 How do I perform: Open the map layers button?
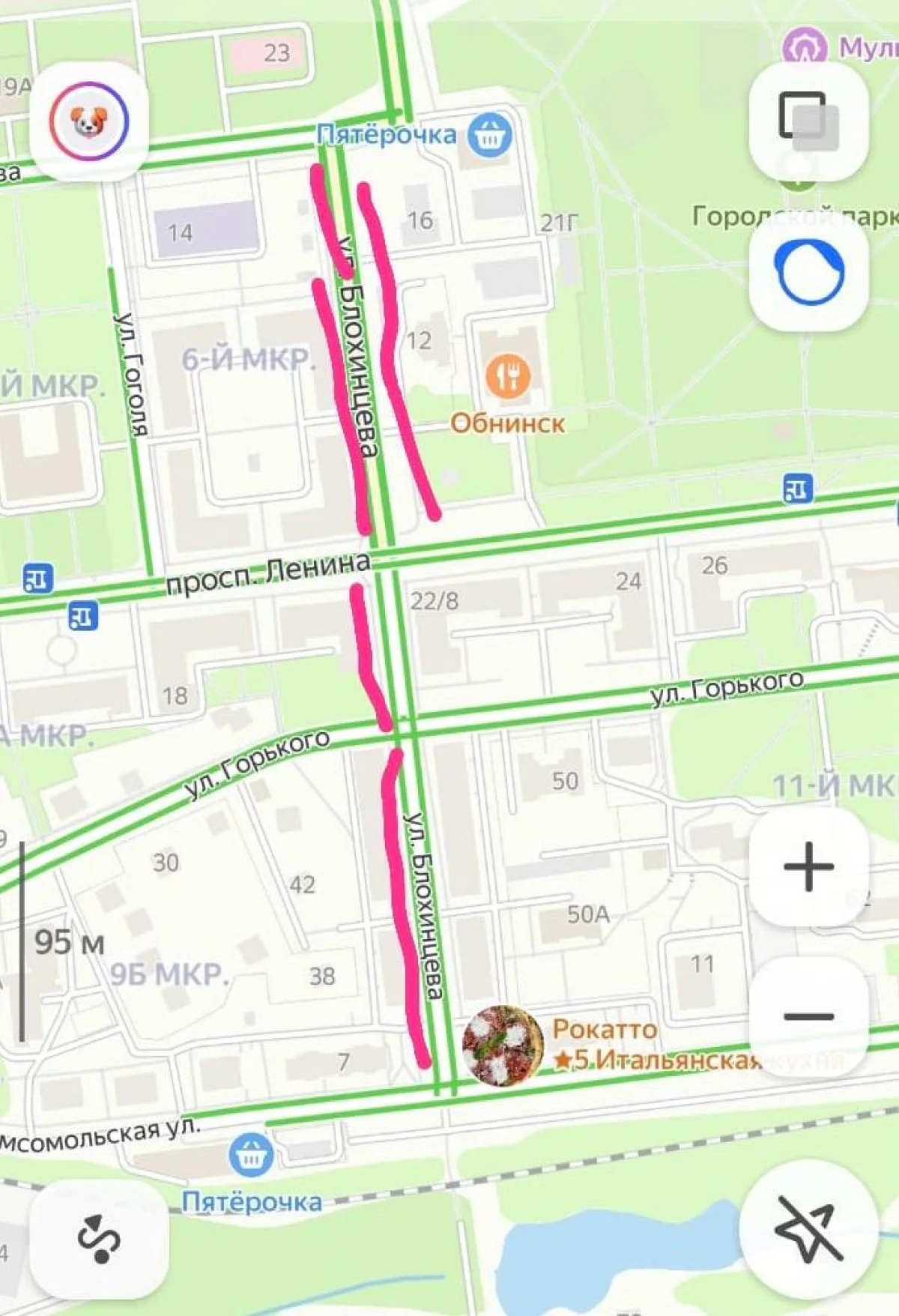point(808,121)
